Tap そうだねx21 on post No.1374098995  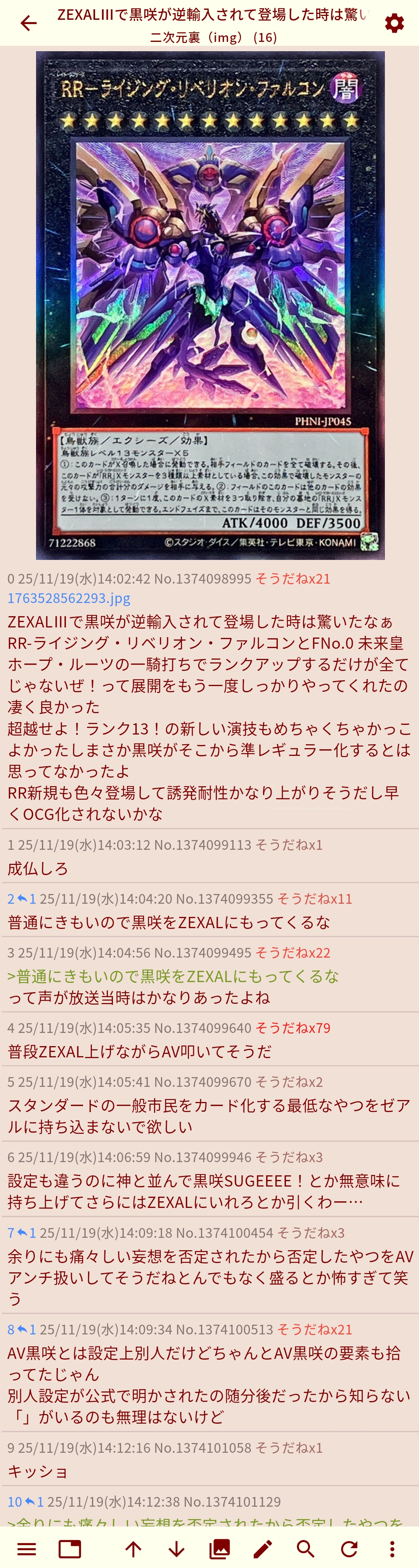[292, 578]
